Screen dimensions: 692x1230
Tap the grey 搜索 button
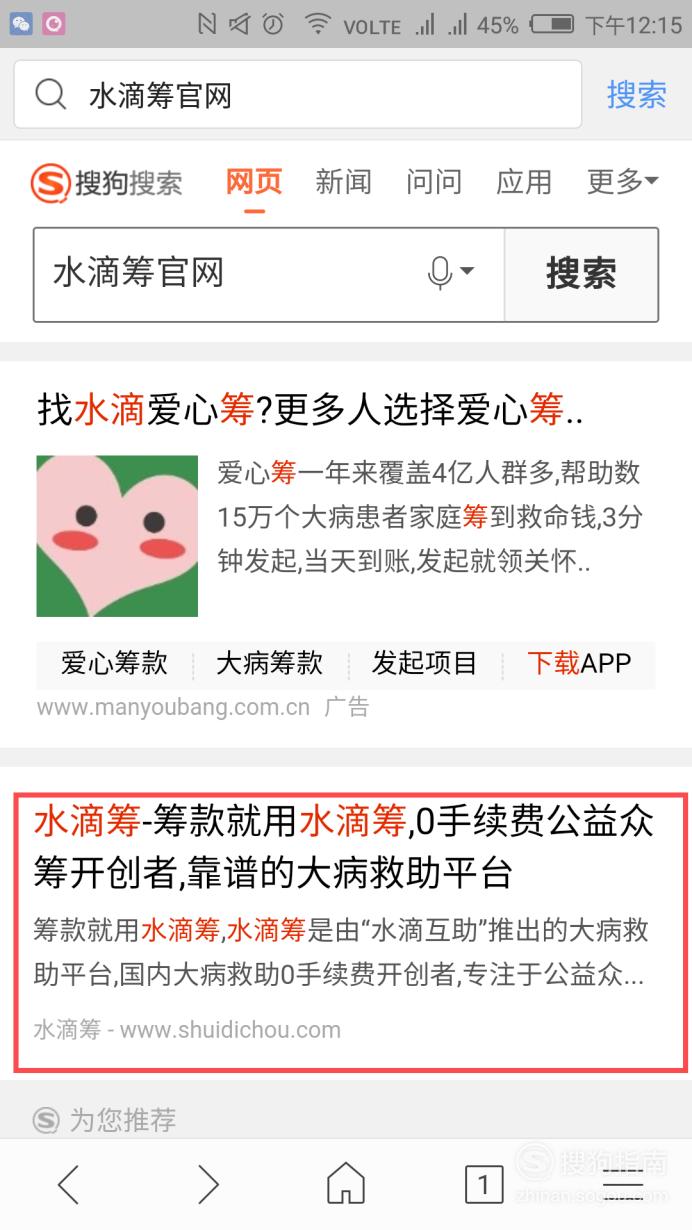[581, 274]
